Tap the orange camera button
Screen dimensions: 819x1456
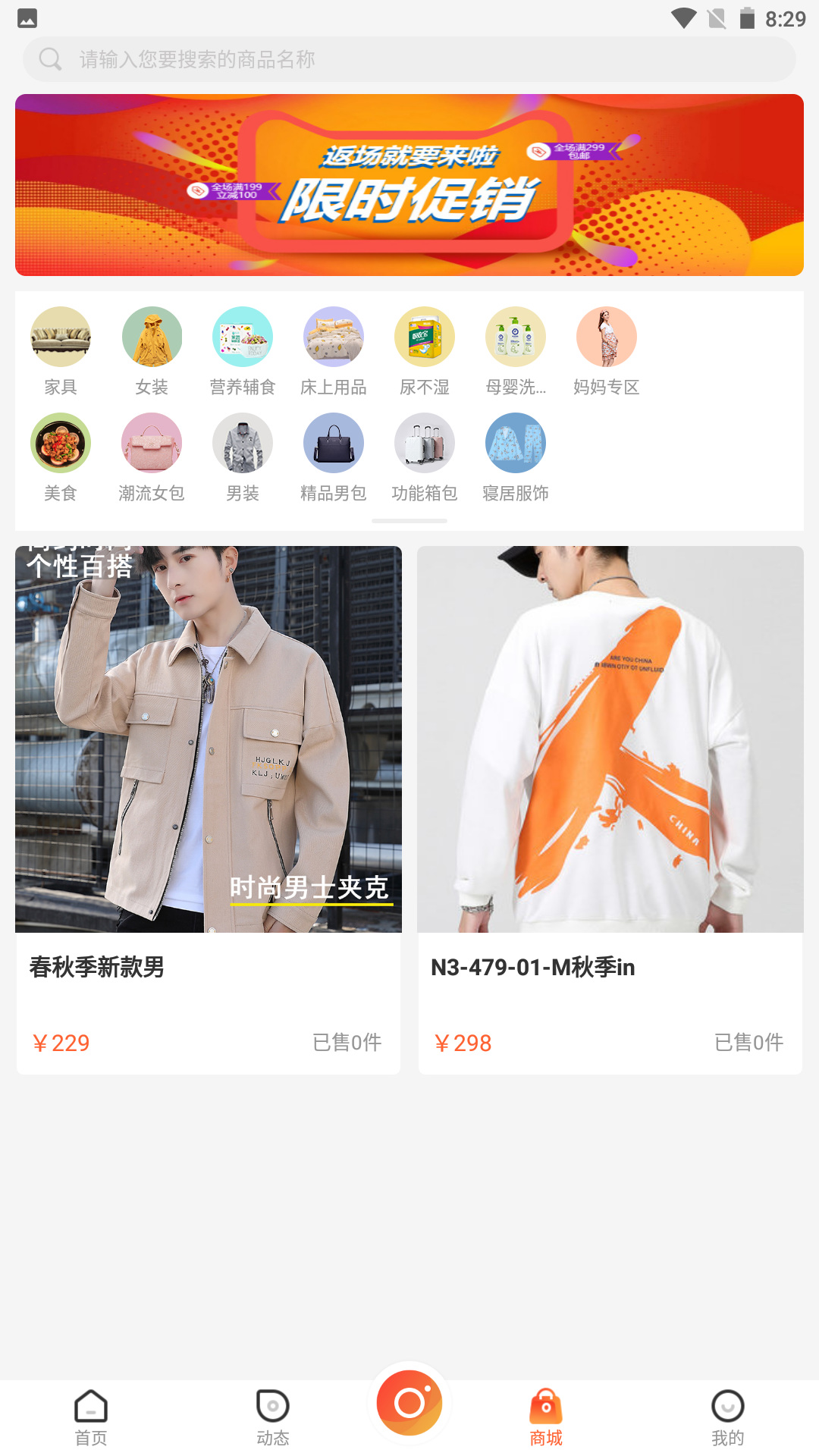pyautogui.click(x=409, y=1403)
